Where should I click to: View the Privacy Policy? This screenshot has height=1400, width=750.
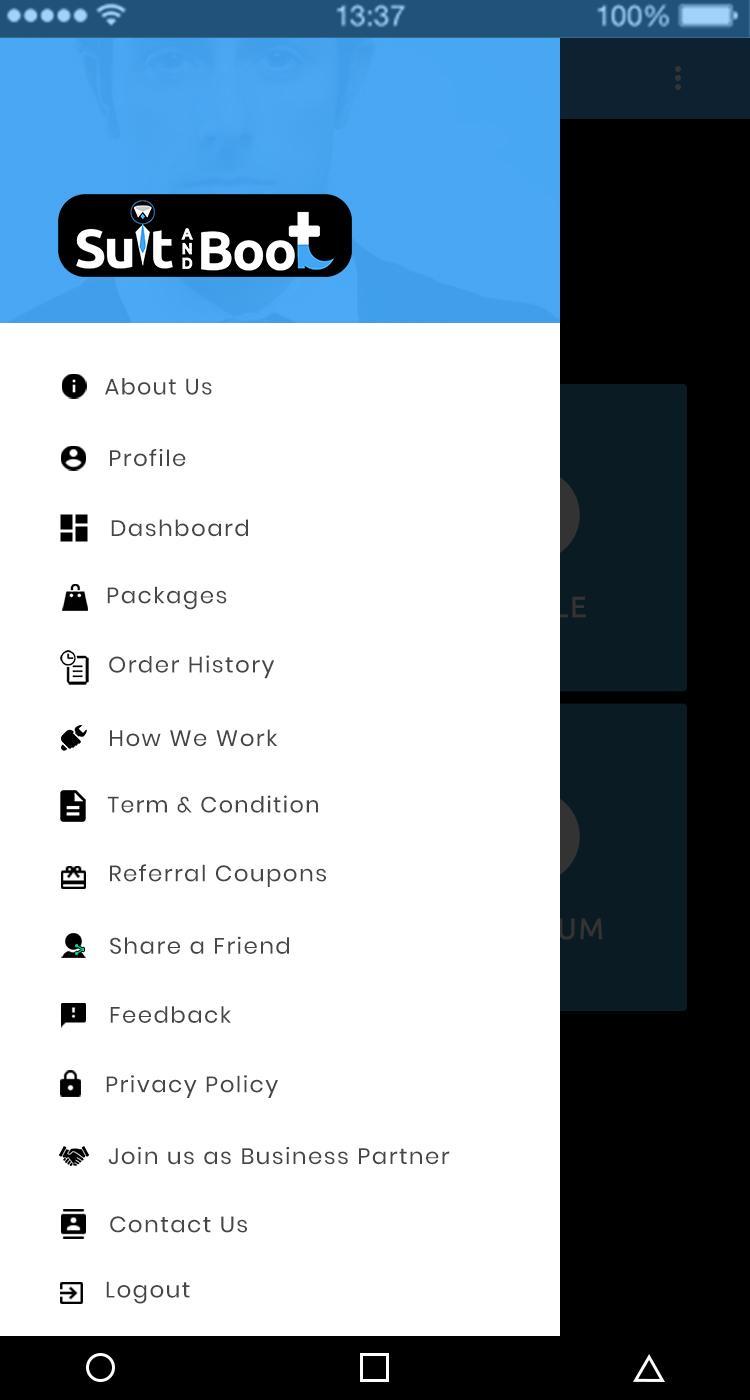(191, 1085)
